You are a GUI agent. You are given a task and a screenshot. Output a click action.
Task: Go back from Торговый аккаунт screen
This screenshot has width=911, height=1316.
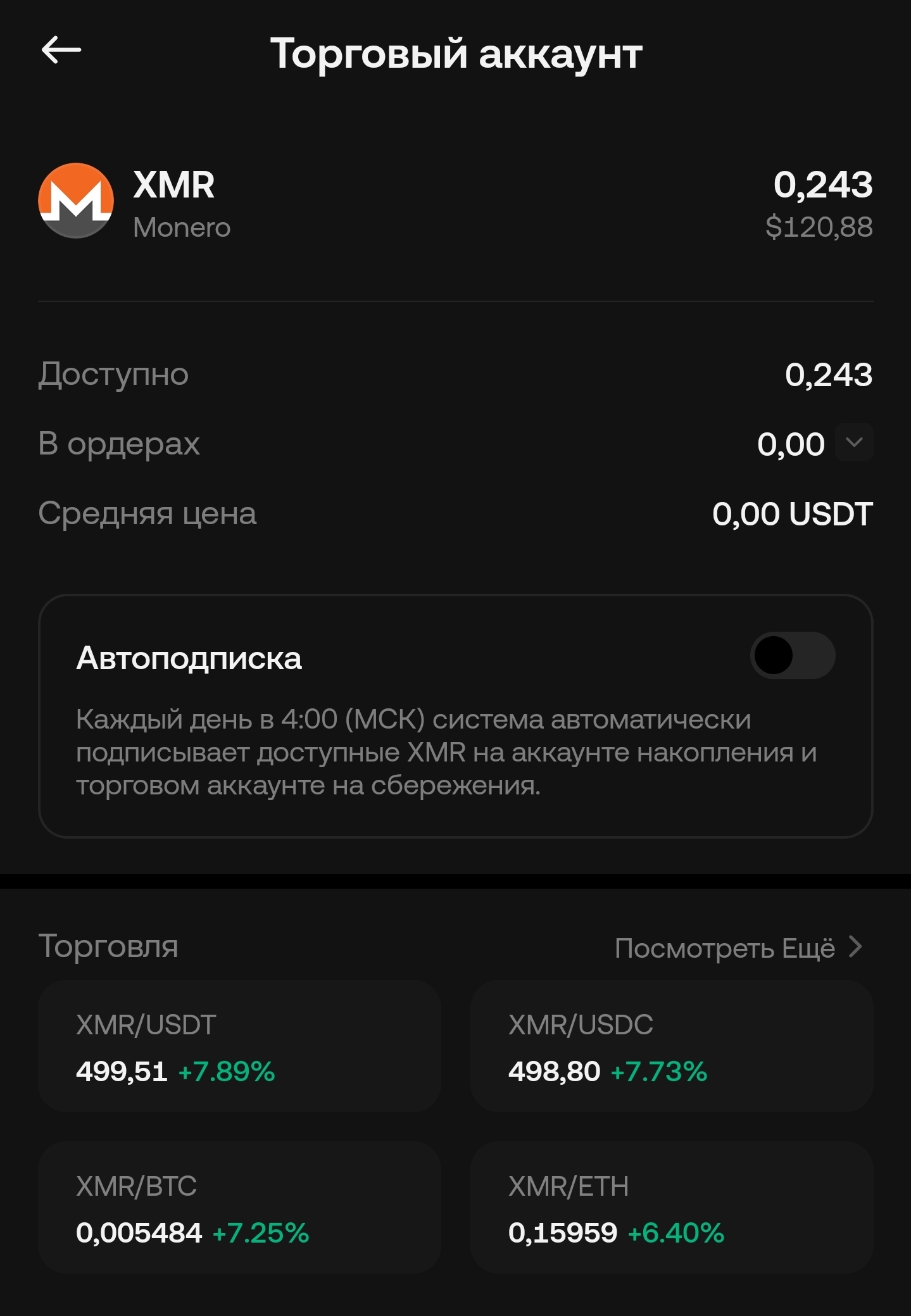pos(61,50)
